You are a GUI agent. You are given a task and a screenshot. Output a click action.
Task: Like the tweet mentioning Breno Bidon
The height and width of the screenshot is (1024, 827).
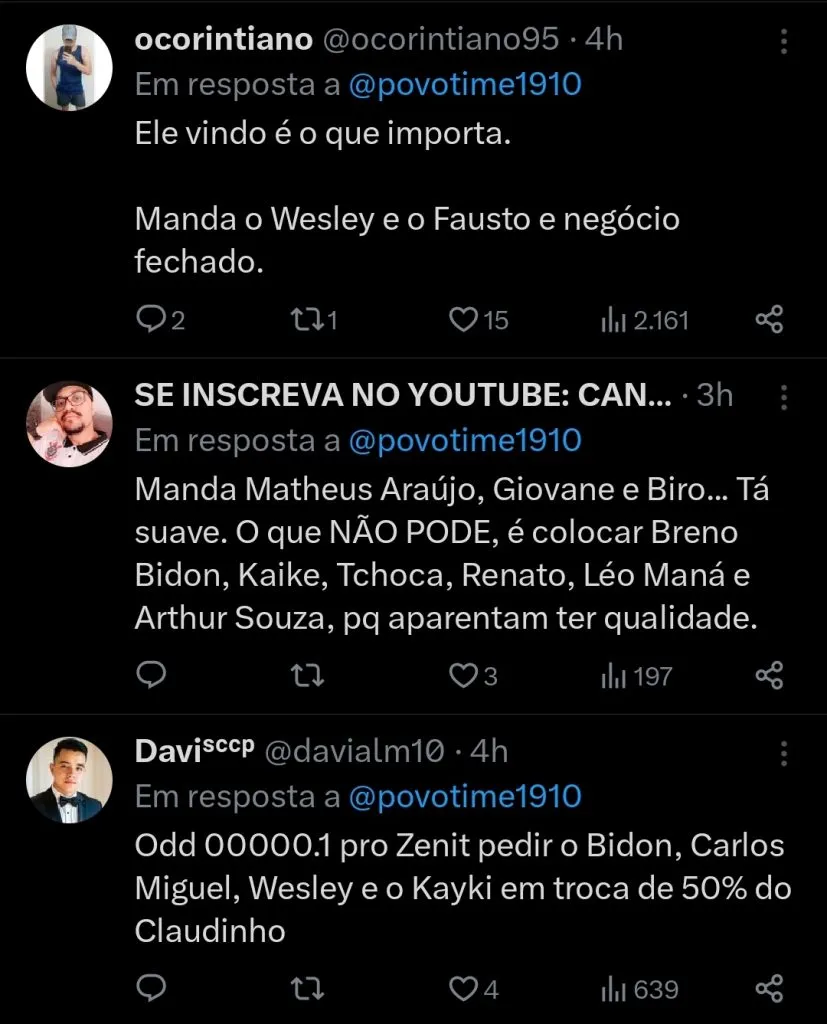(461, 675)
